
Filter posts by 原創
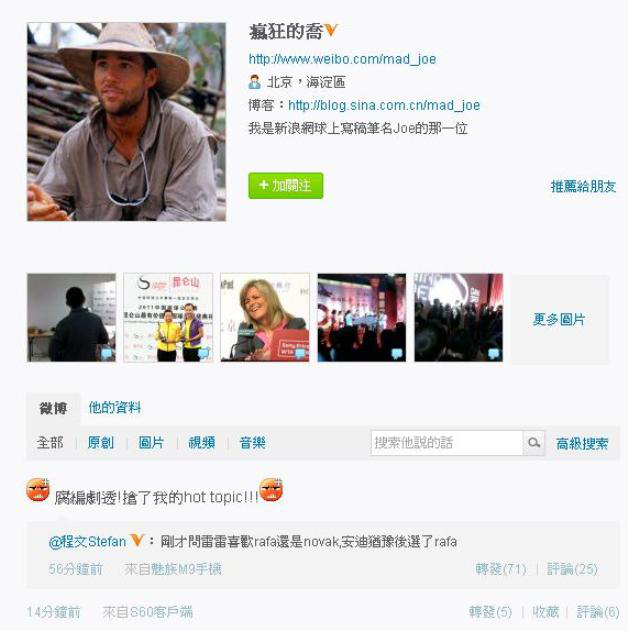pos(101,443)
